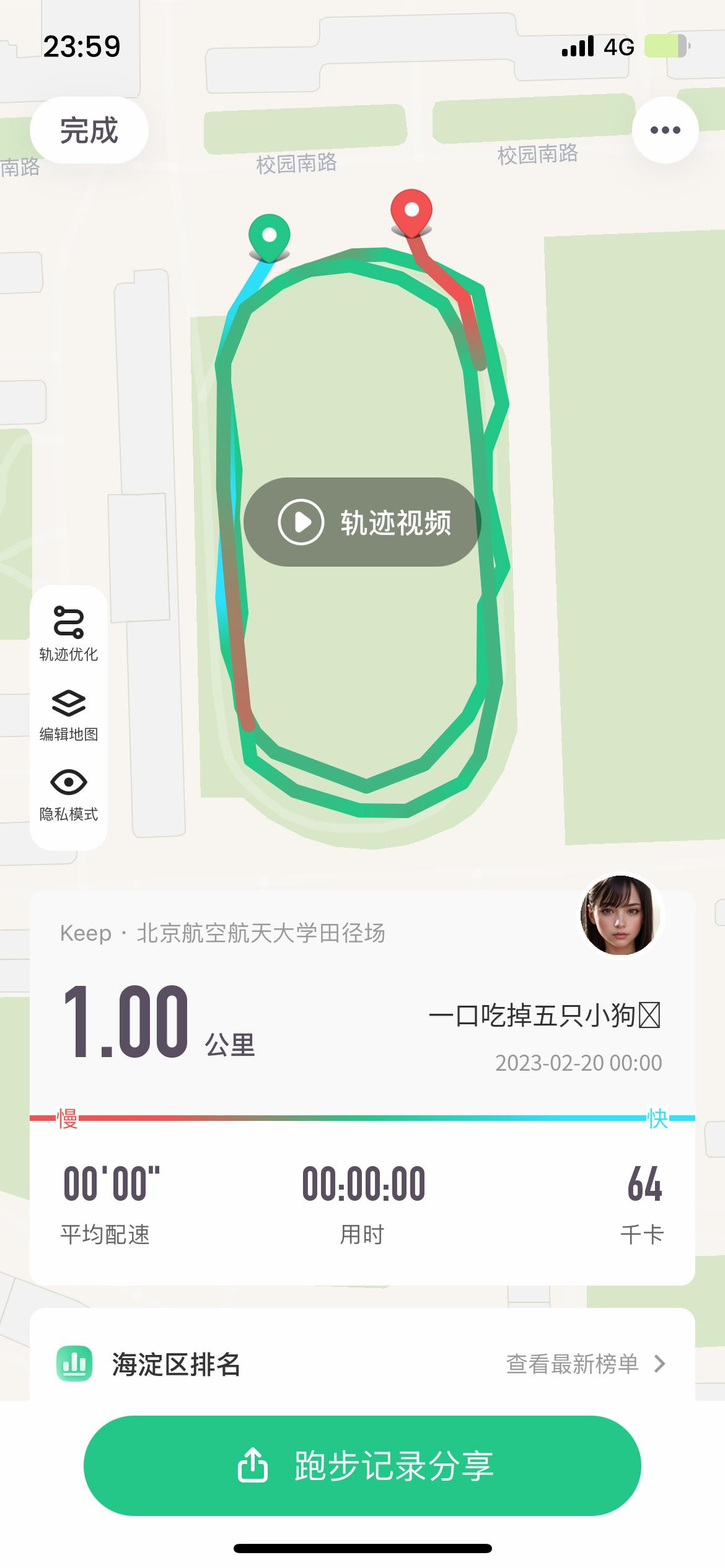This screenshot has height=1568, width=725.
Task: Toggle 隐私模式 privacy mode
Action: click(x=68, y=794)
